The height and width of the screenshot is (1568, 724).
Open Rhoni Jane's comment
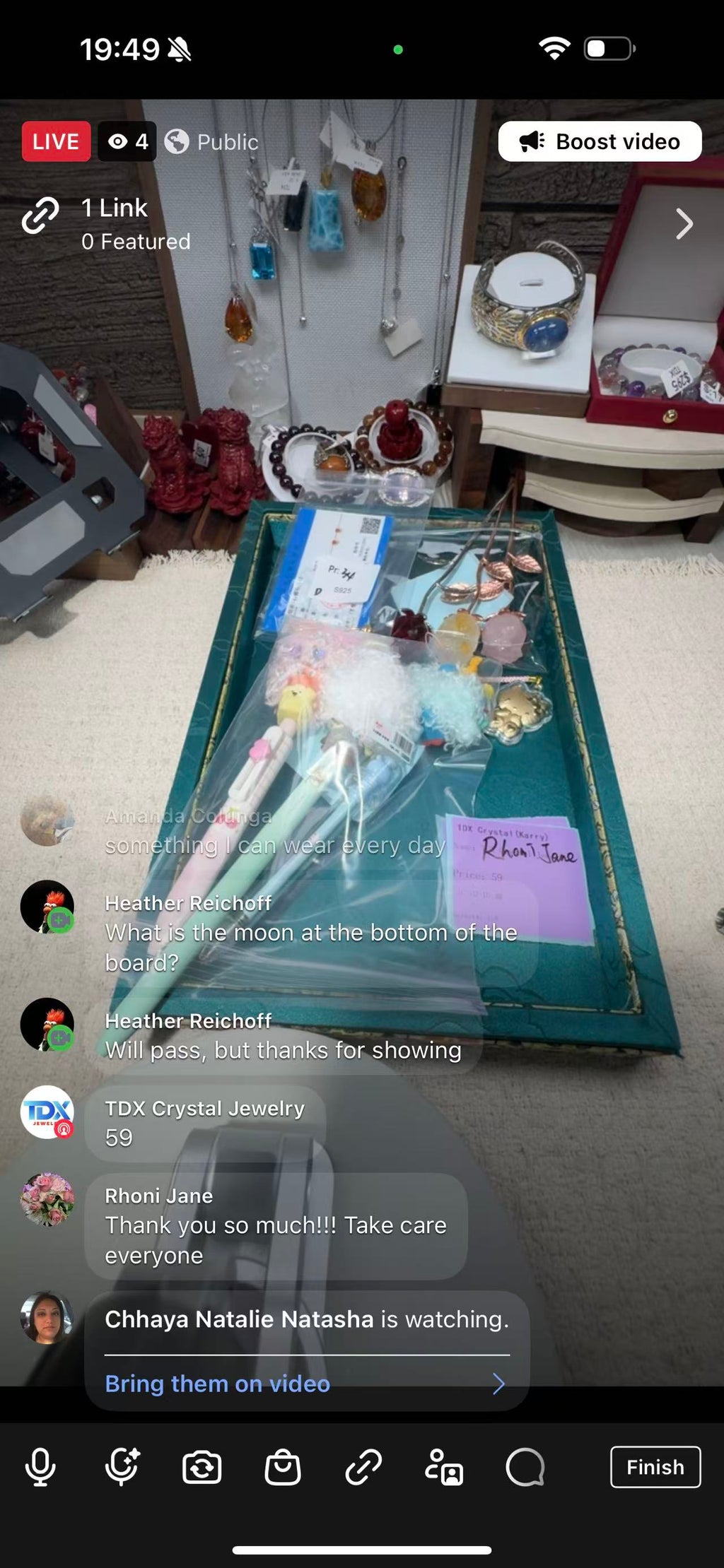276,1227
